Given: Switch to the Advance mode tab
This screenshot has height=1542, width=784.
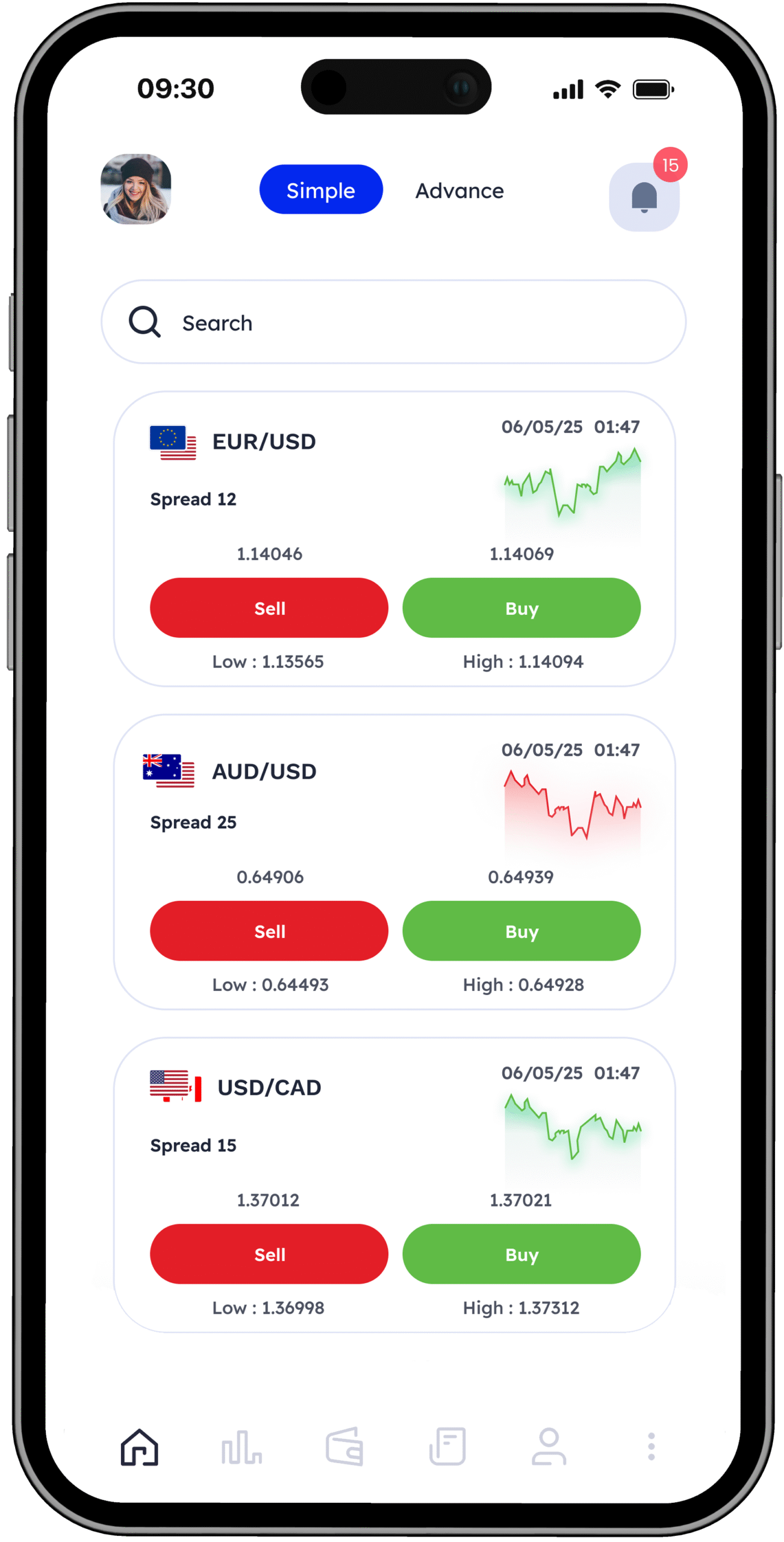Looking at the screenshot, I should click(x=459, y=190).
